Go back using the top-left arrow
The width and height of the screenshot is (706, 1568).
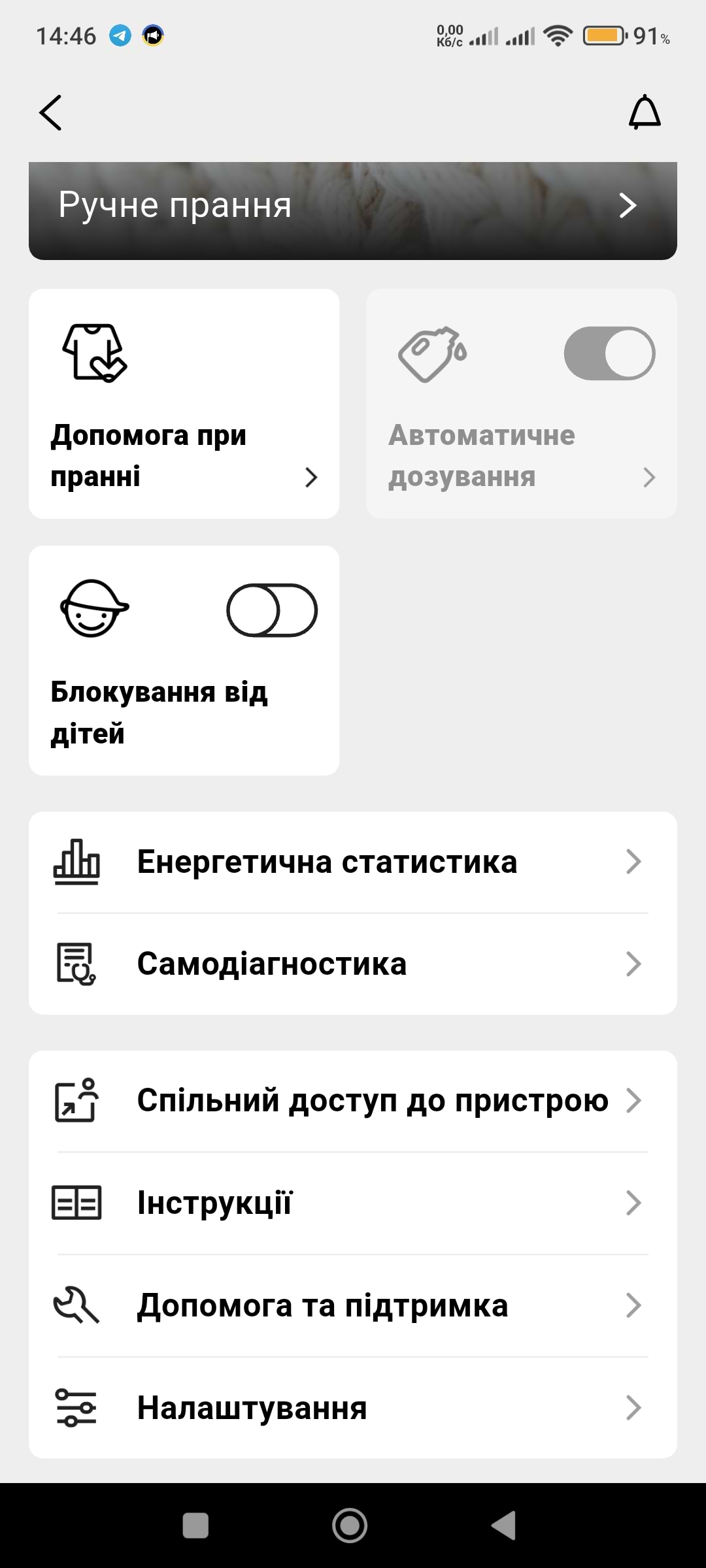[51, 112]
